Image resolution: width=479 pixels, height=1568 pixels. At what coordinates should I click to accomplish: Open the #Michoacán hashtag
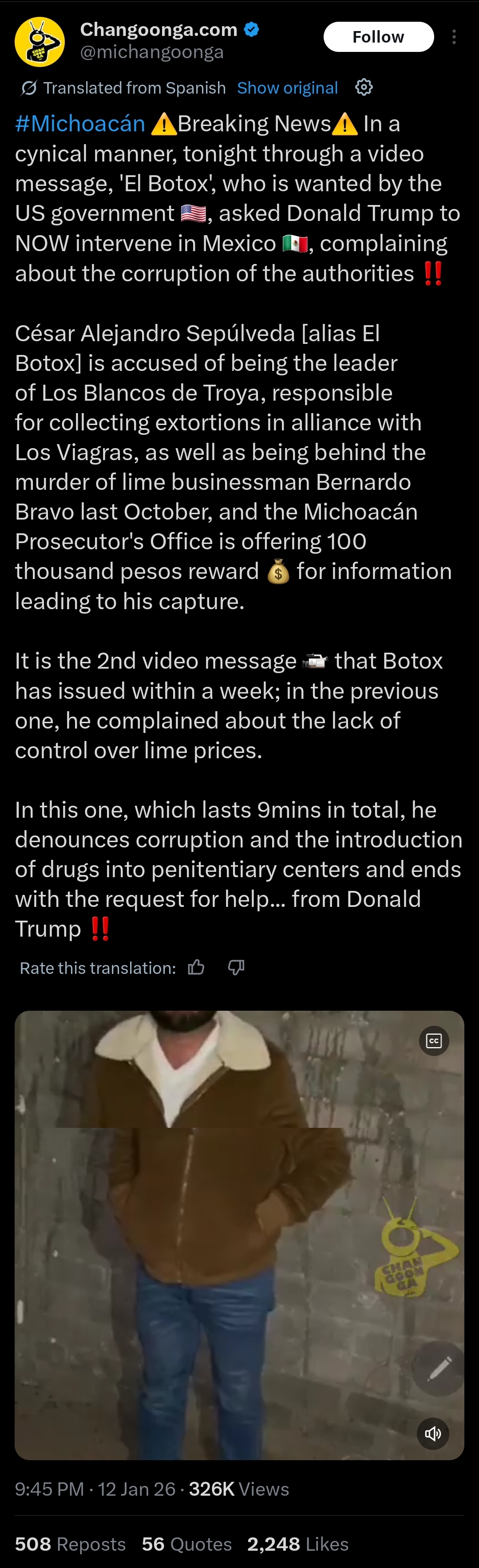[80, 123]
